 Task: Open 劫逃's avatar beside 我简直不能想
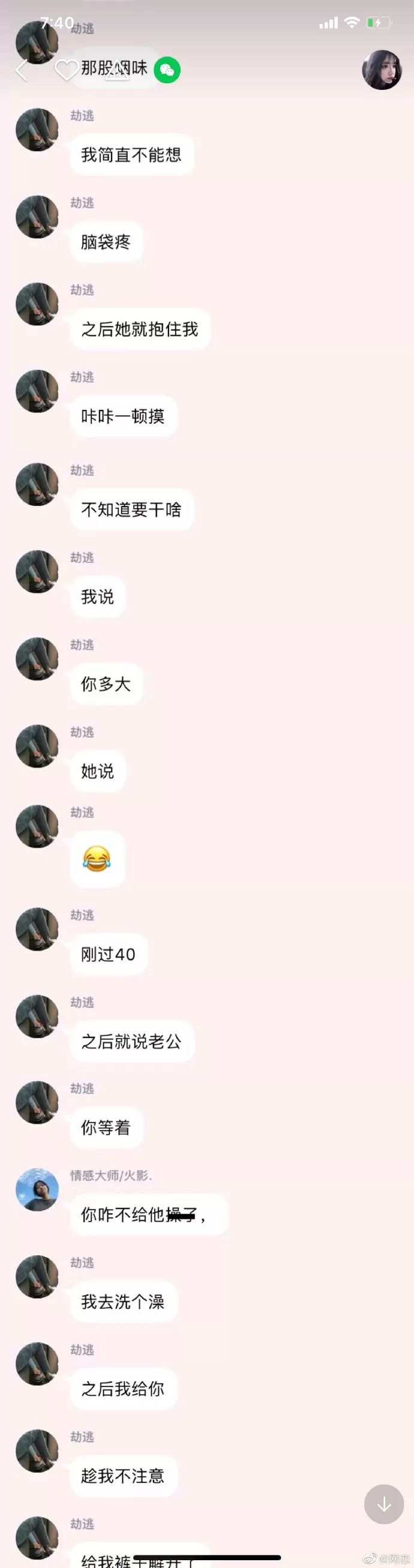[37, 129]
